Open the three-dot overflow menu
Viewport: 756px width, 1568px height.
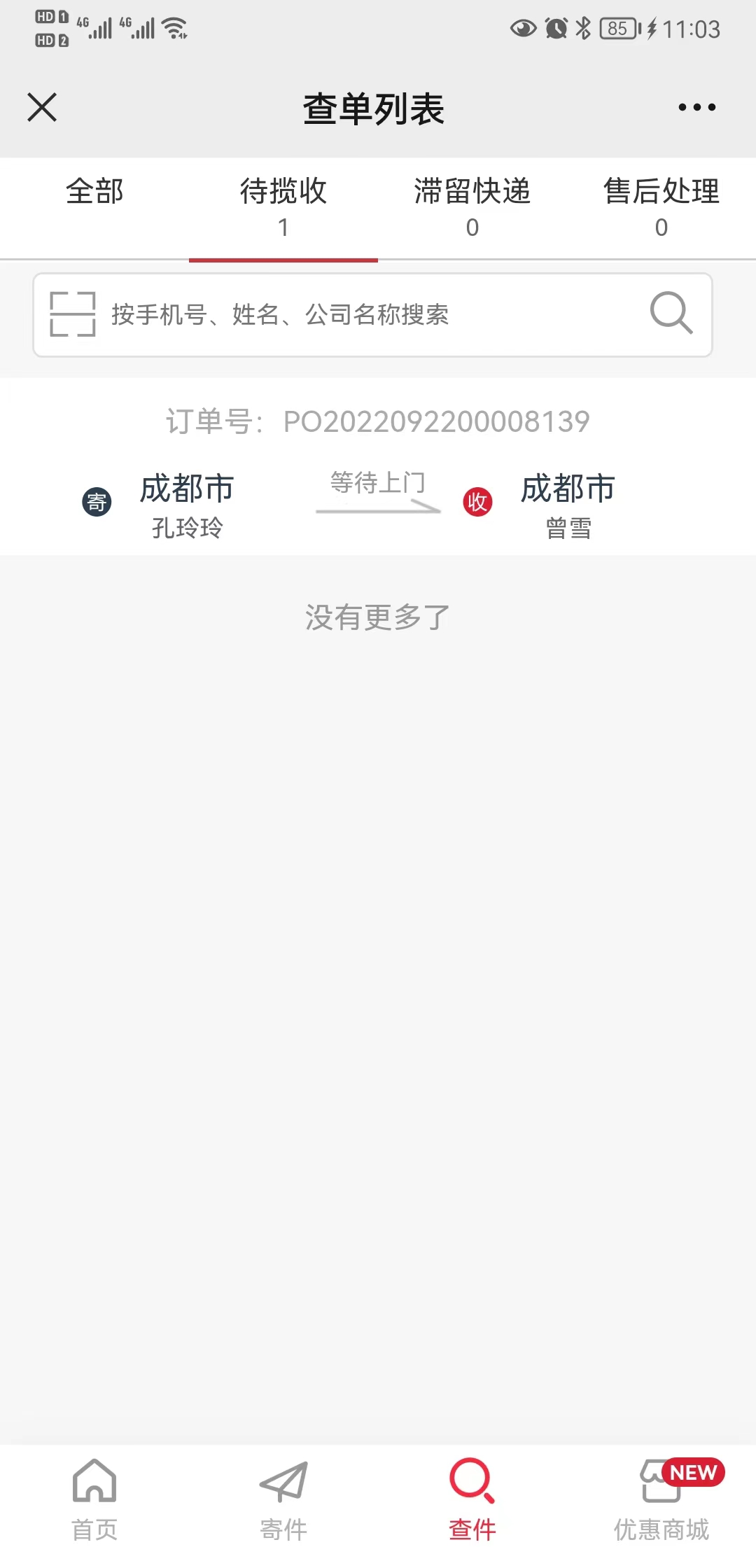(x=696, y=107)
